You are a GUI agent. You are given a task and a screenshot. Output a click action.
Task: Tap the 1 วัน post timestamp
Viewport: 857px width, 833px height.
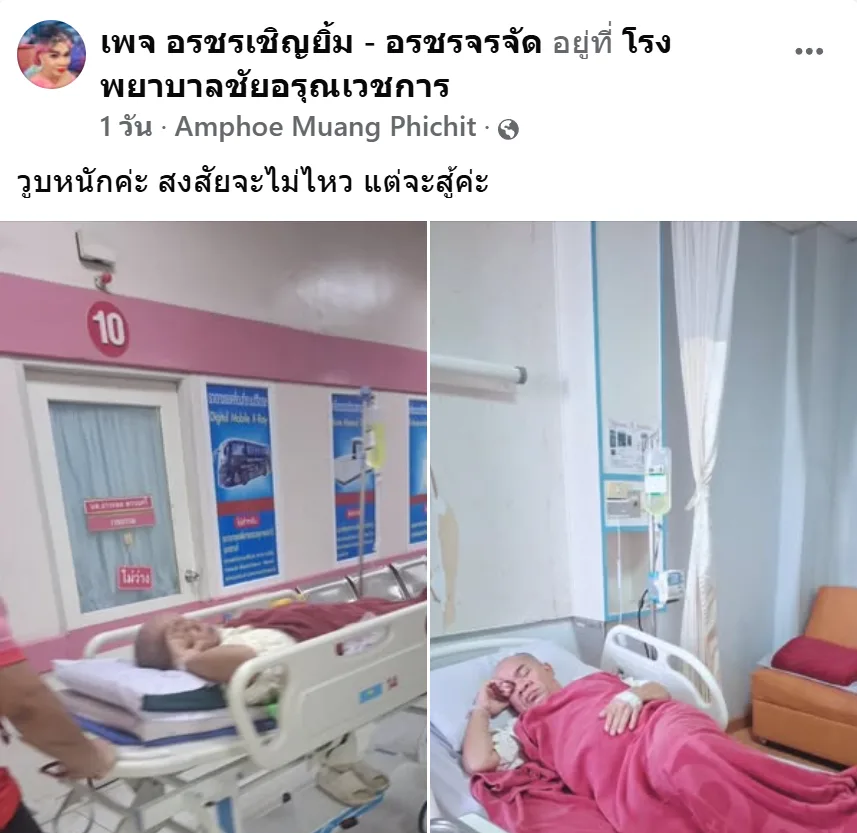[125, 128]
